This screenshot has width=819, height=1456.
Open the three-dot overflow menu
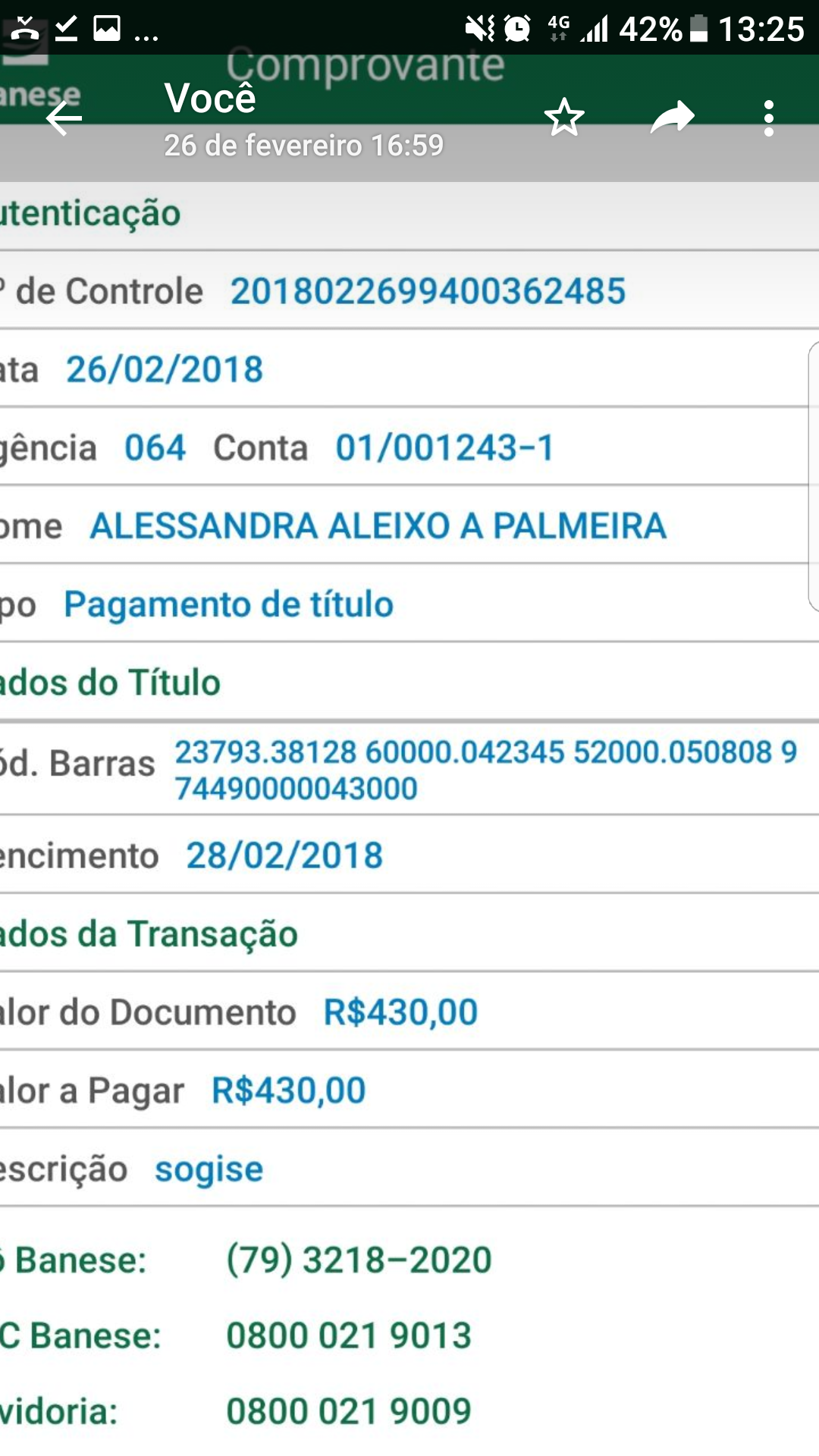(769, 118)
